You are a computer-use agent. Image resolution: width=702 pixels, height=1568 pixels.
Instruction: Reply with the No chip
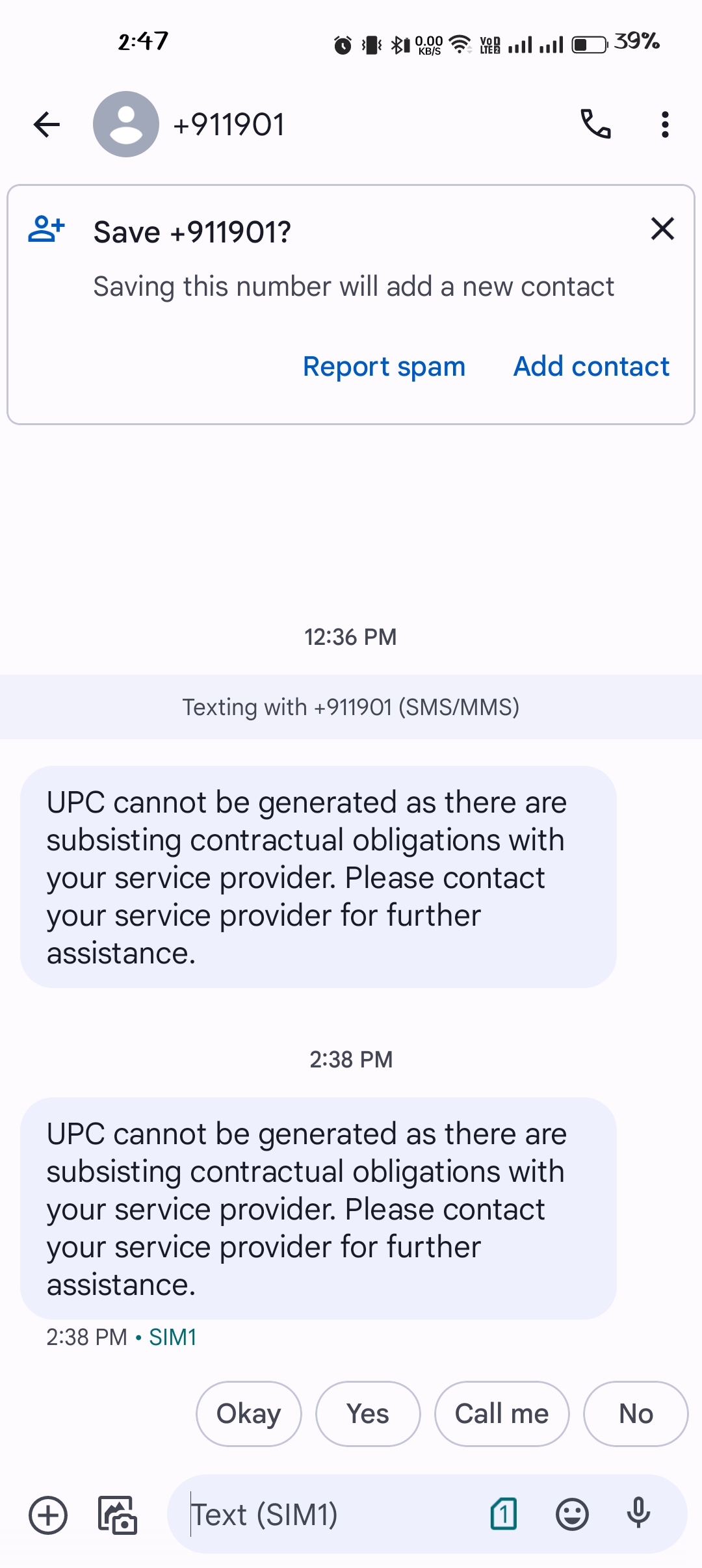click(636, 1414)
